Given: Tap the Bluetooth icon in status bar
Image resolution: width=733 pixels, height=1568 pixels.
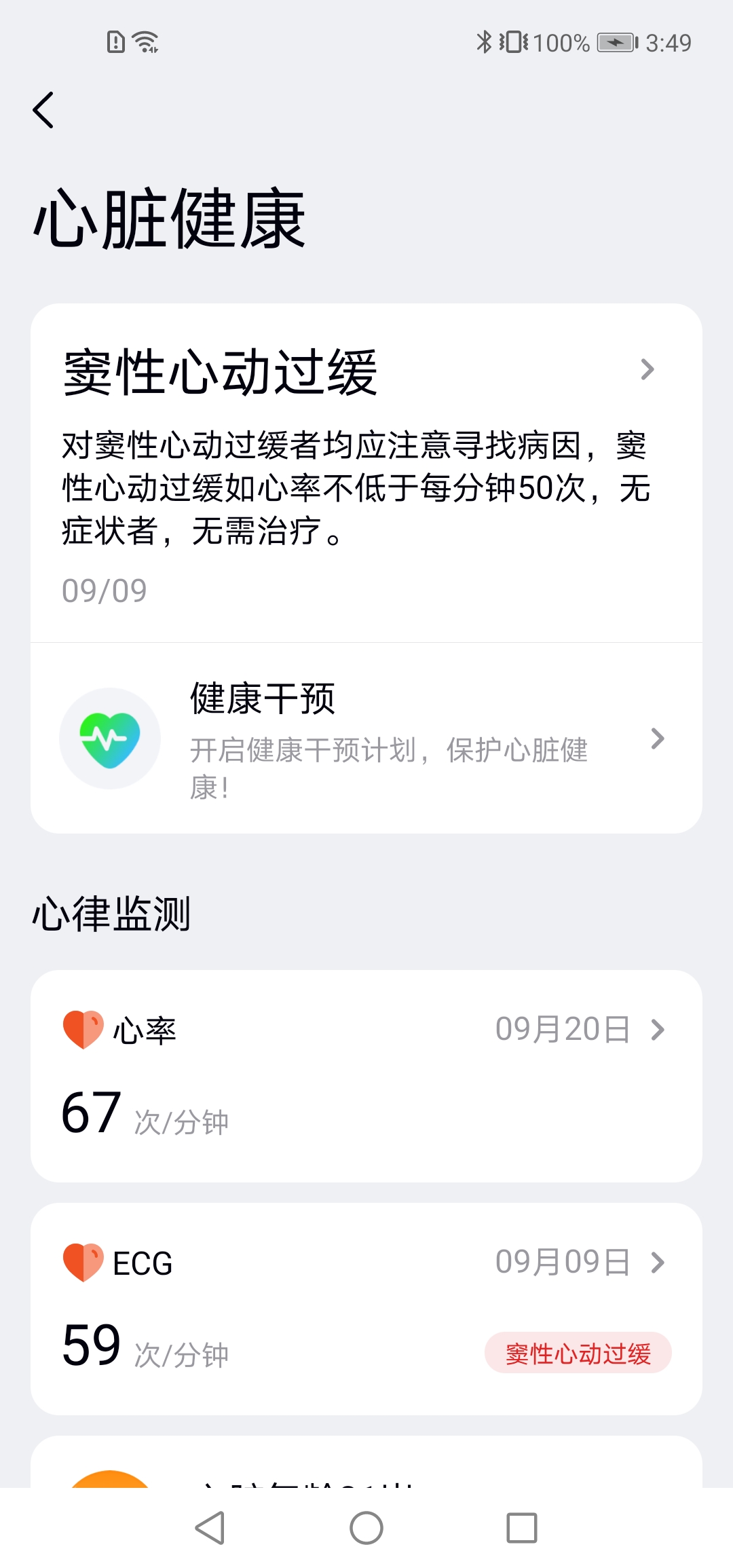Looking at the screenshot, I should [x=484, y=41].
